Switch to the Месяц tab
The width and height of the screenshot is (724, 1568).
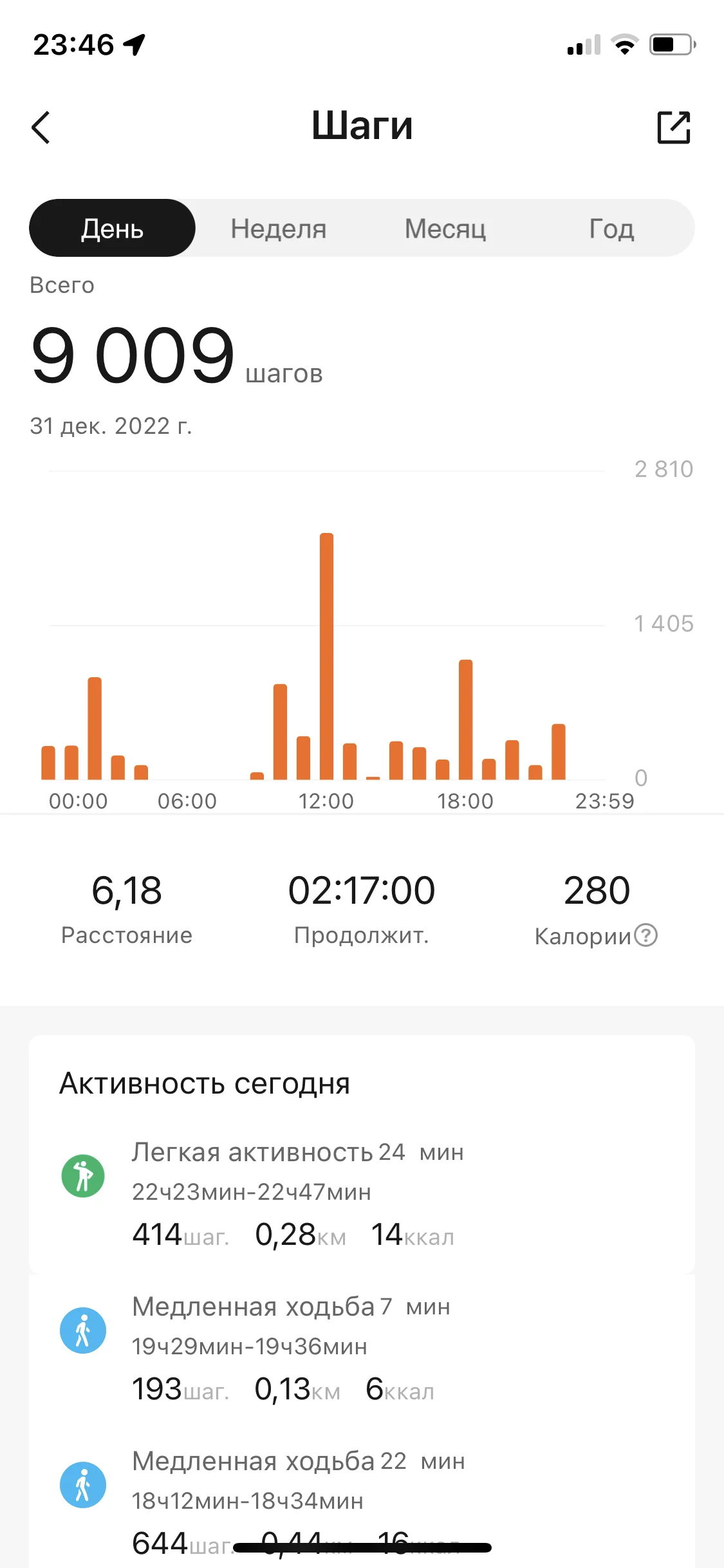pos(445,228)
